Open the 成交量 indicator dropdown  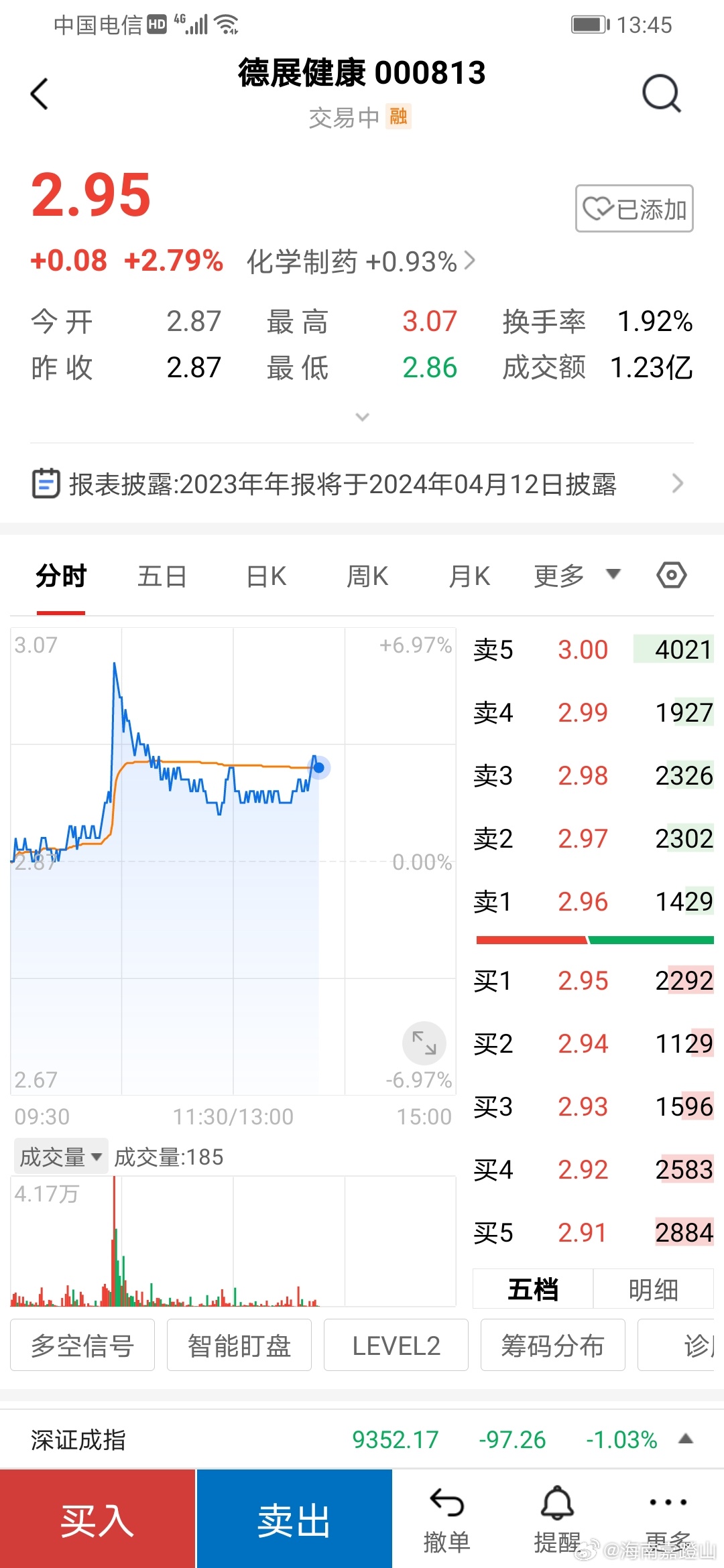pyautogui.click(x=61, y=1157)
